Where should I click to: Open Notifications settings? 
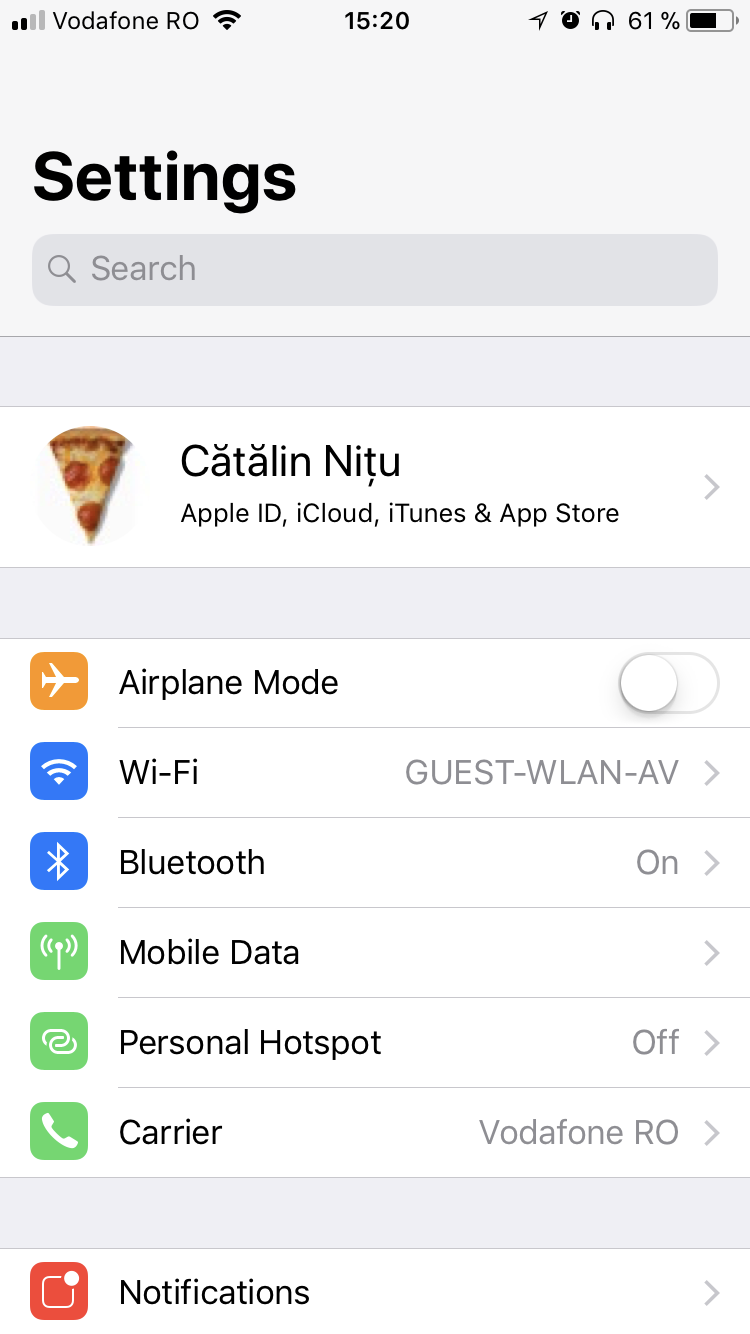[375, 1292]
